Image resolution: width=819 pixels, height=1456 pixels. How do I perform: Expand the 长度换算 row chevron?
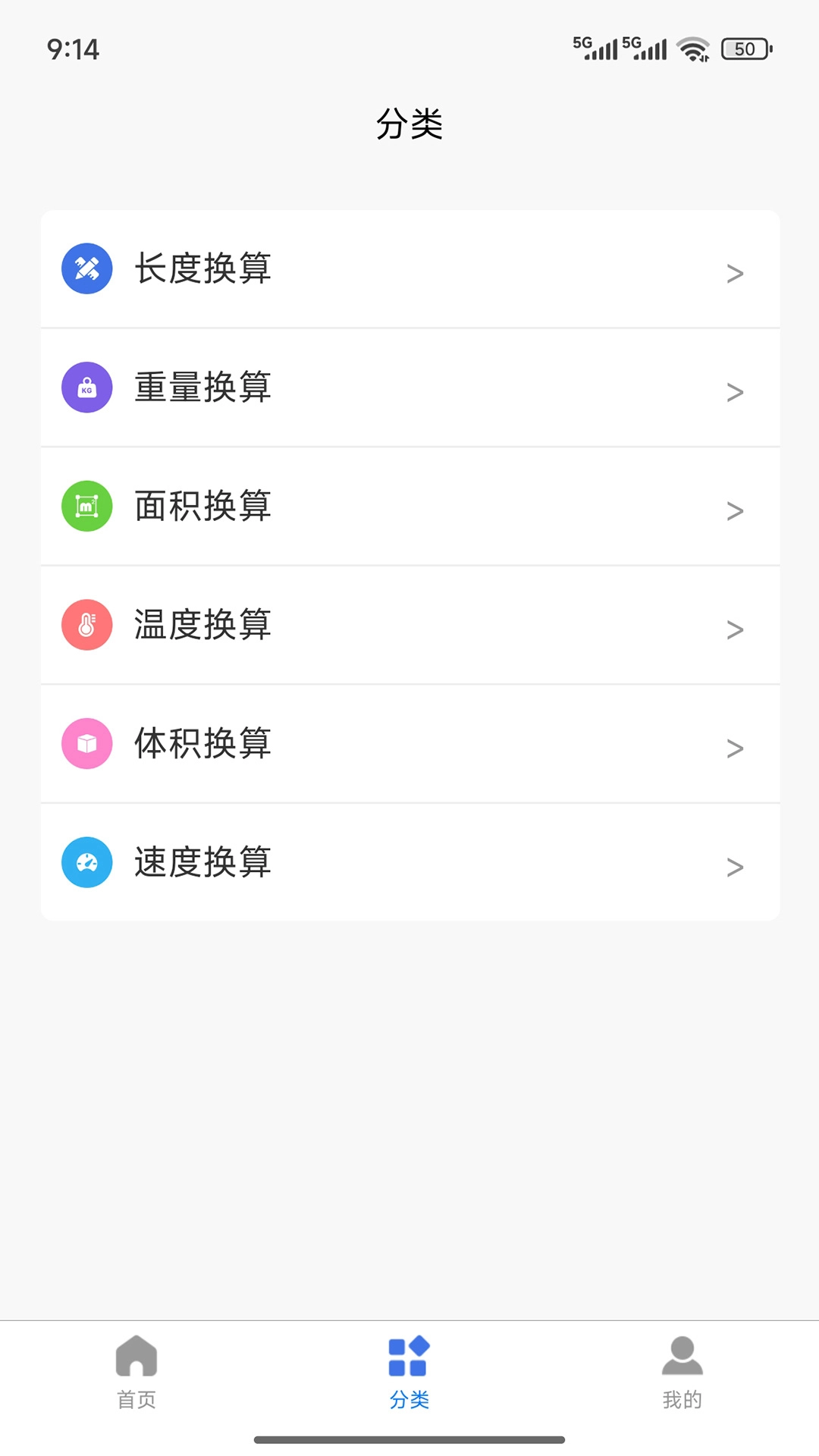click(734, 273)
